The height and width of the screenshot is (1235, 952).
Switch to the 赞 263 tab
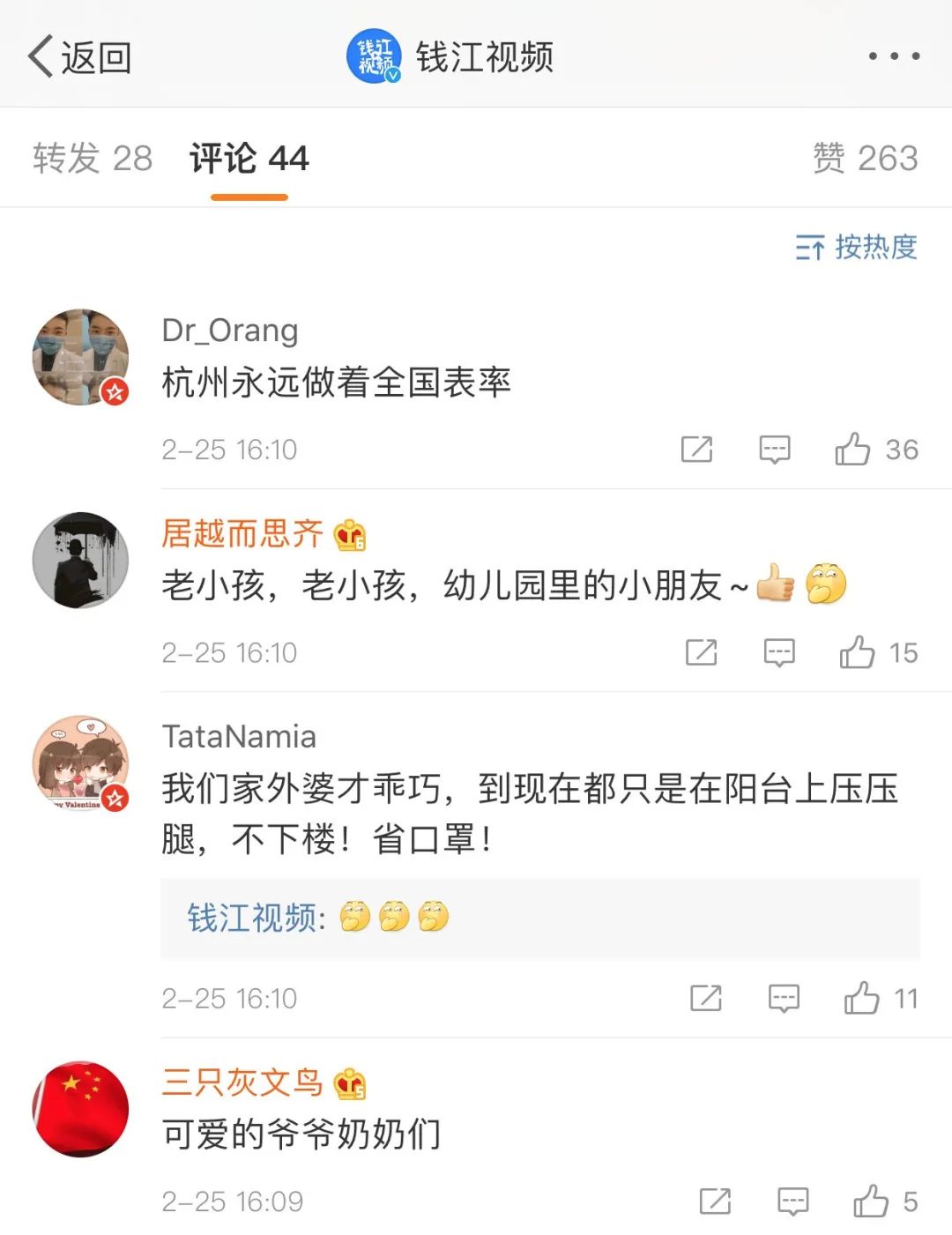865,159
